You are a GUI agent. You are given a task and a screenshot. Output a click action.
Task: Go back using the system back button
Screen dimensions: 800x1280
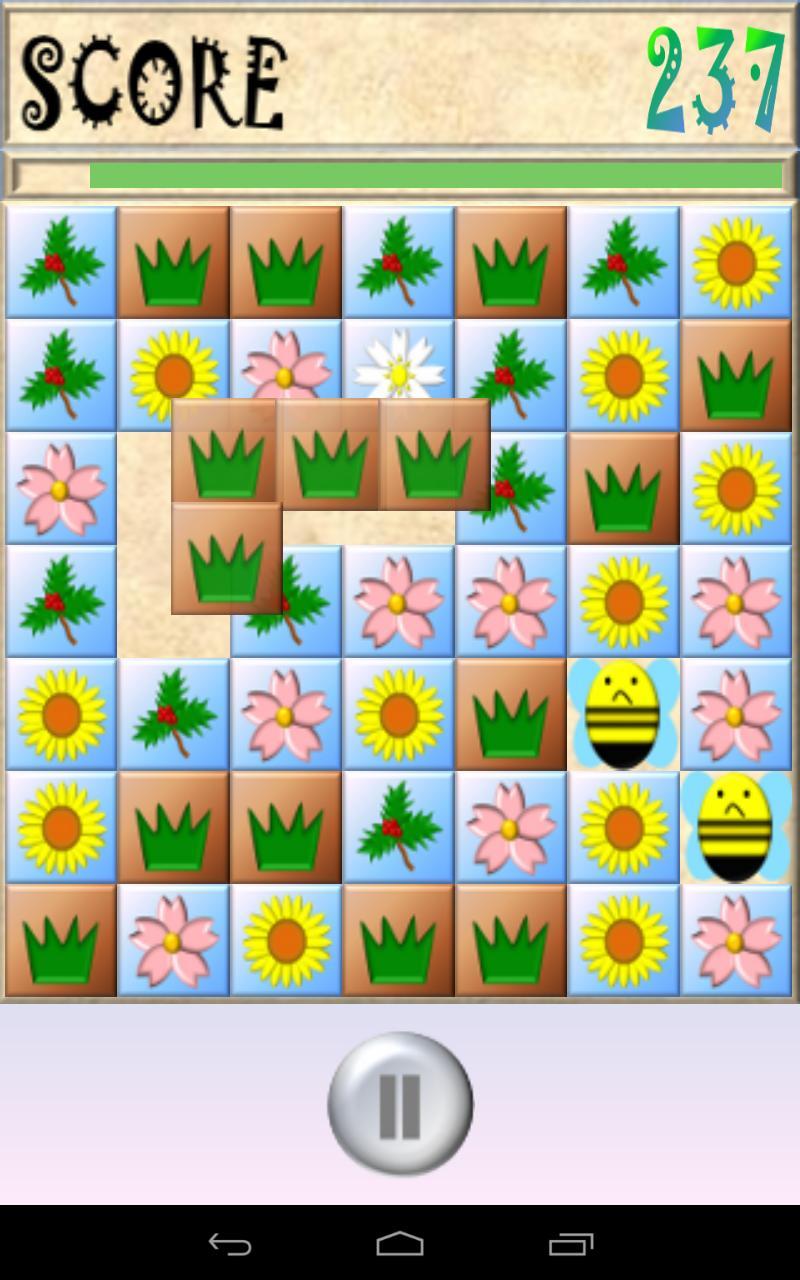pos(229,1244)
